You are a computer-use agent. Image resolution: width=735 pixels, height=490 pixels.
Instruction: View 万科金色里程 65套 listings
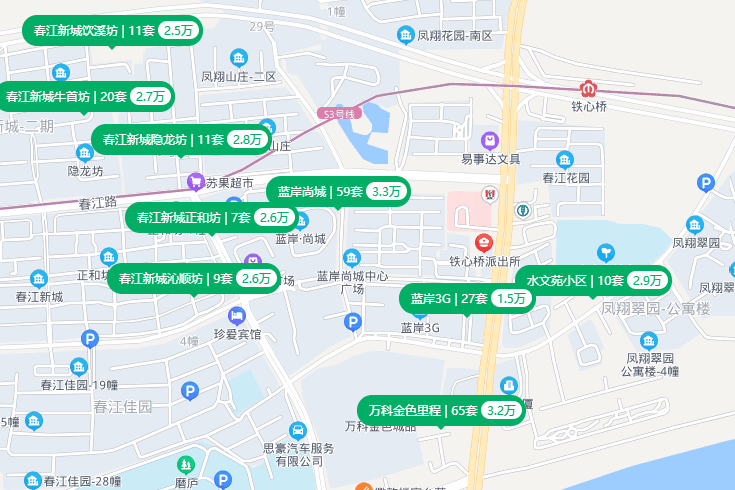[443, 410]
